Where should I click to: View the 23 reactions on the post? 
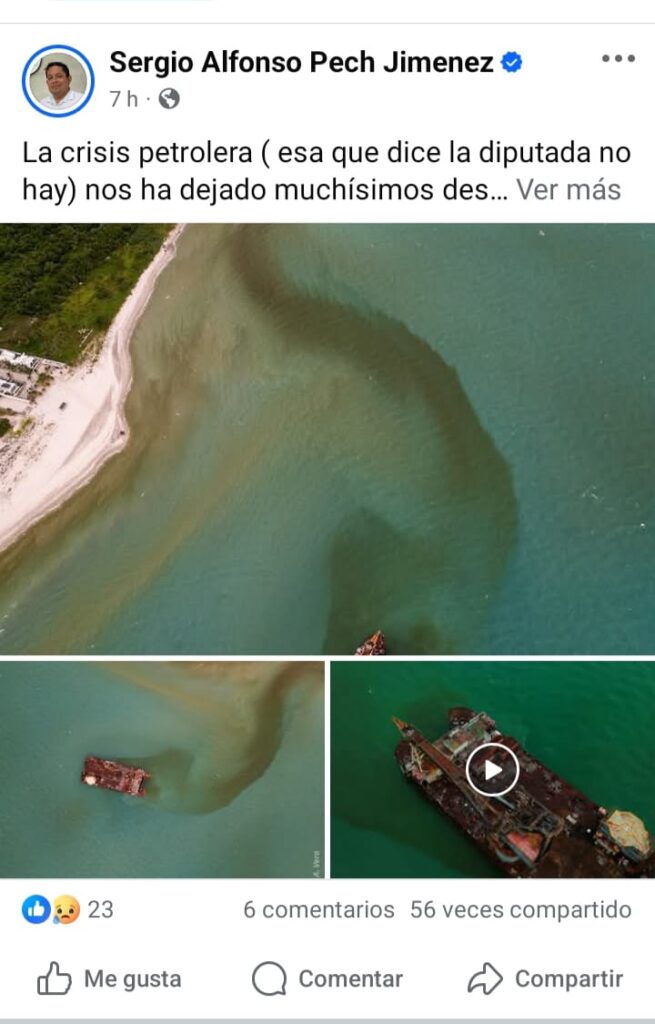pos(68,910)
